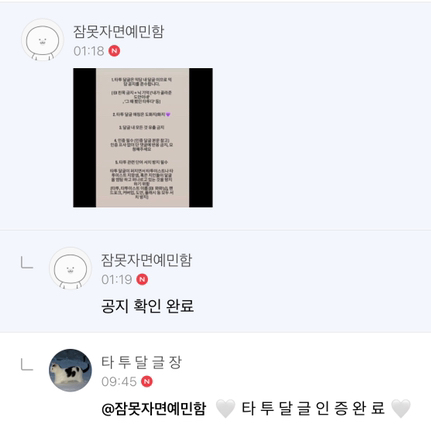Open 잠못자면예민함's profile picture on the 01:18 comment

(x=42, y=40)
